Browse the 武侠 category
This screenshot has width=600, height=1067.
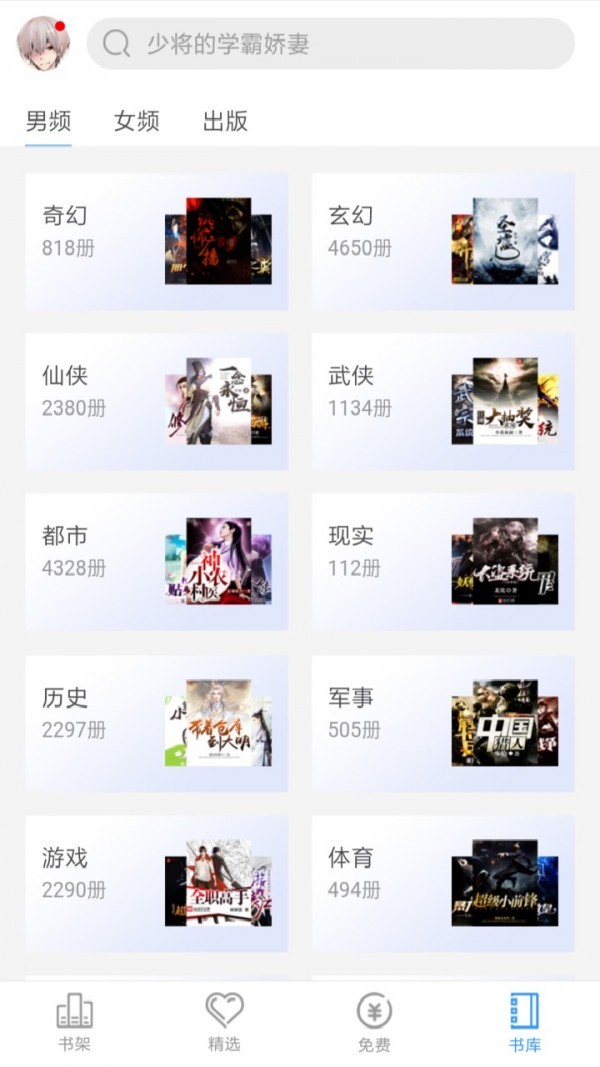click(443, 401)
